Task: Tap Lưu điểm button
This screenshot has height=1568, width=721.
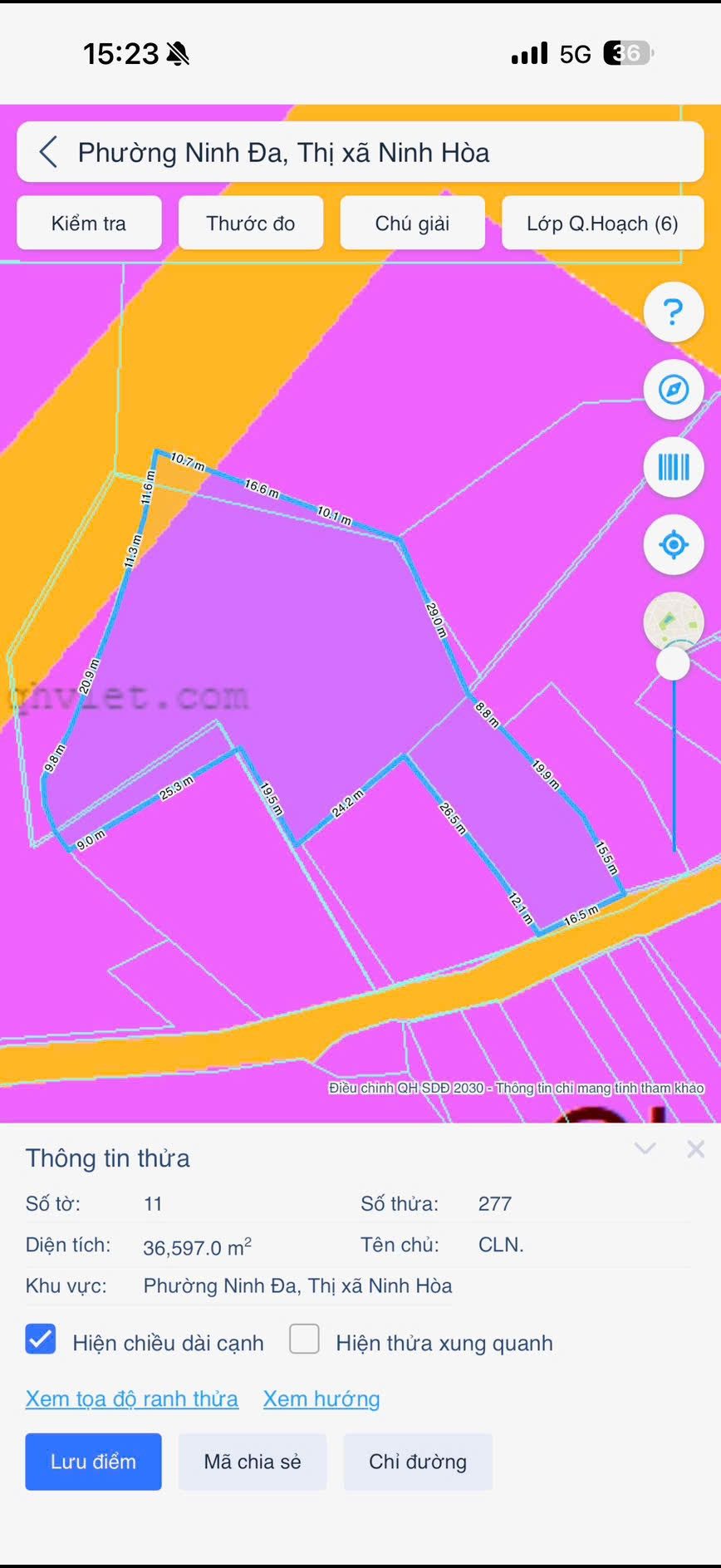Action: click(x=93, y=1461)
